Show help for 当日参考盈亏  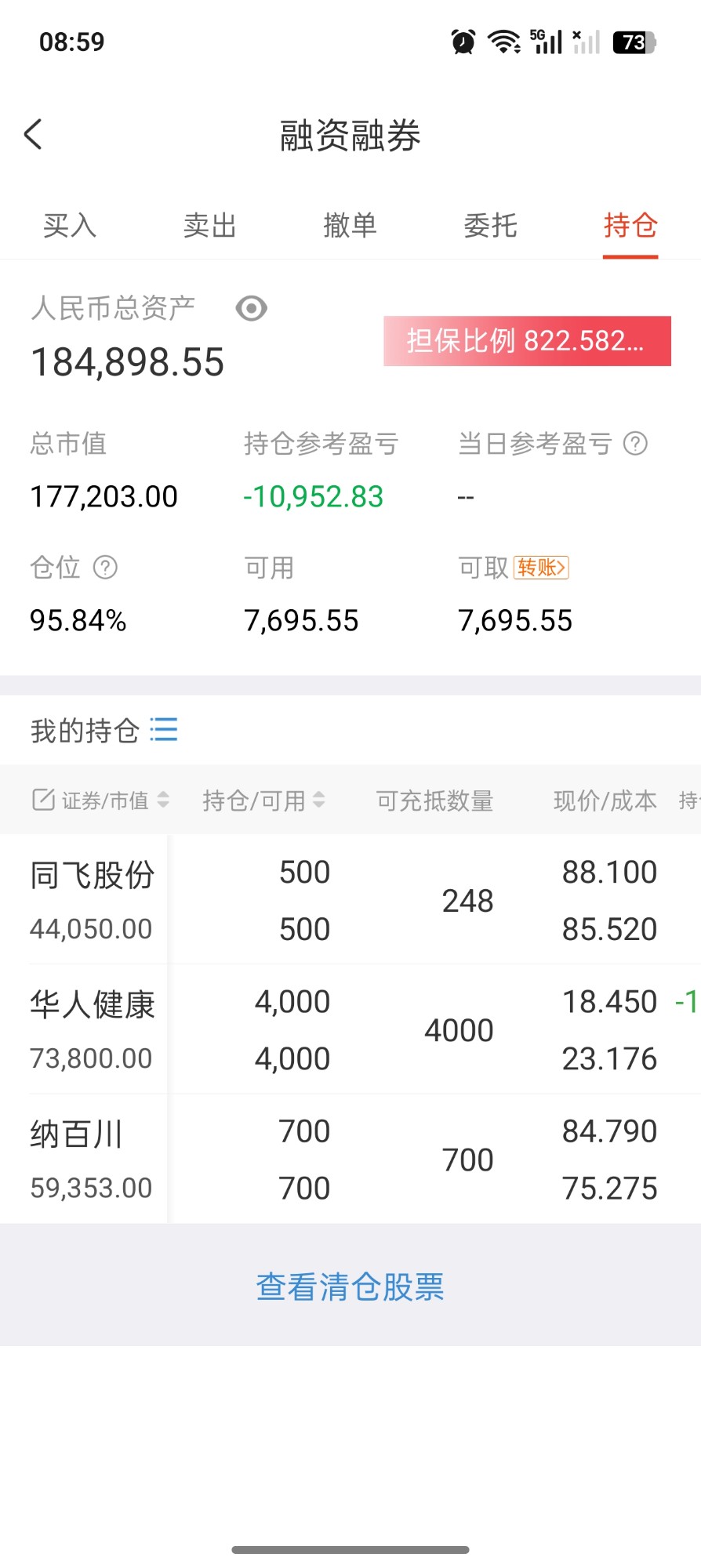635,444
